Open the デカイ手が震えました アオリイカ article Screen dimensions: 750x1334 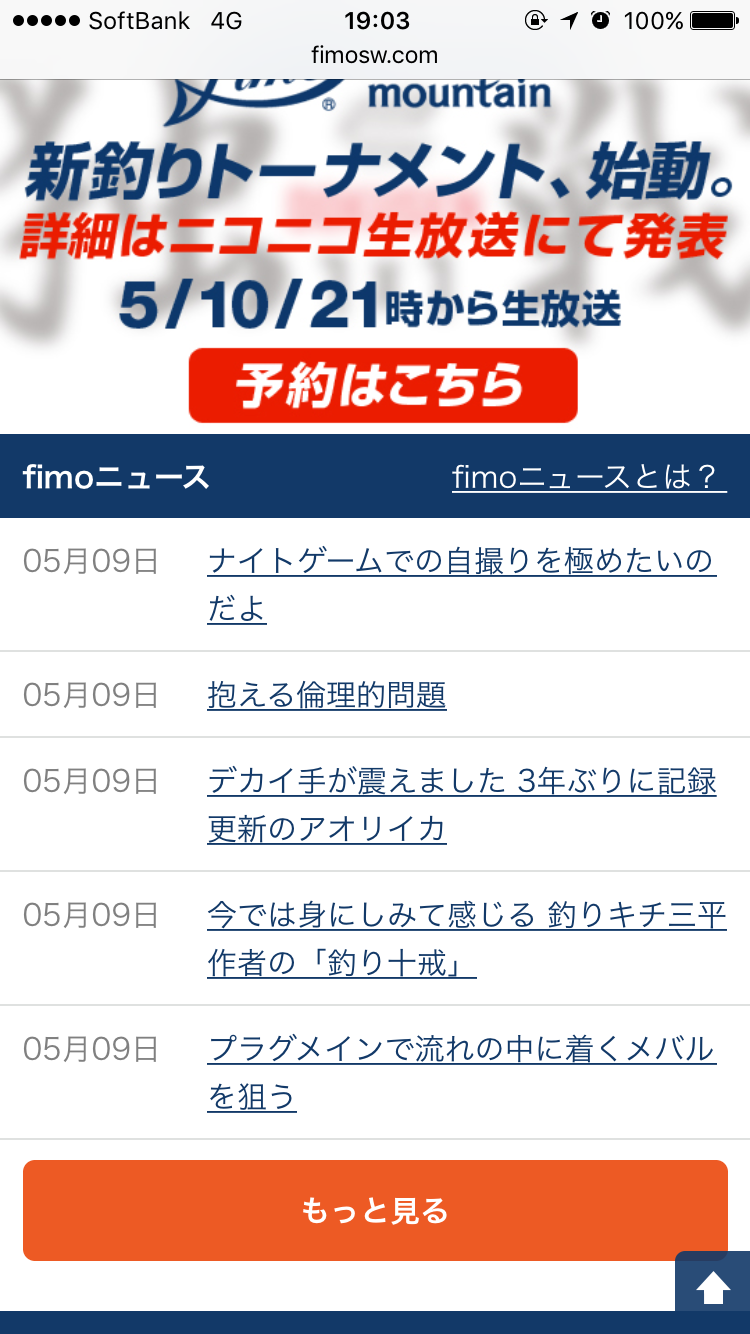(x=462, y=805)
